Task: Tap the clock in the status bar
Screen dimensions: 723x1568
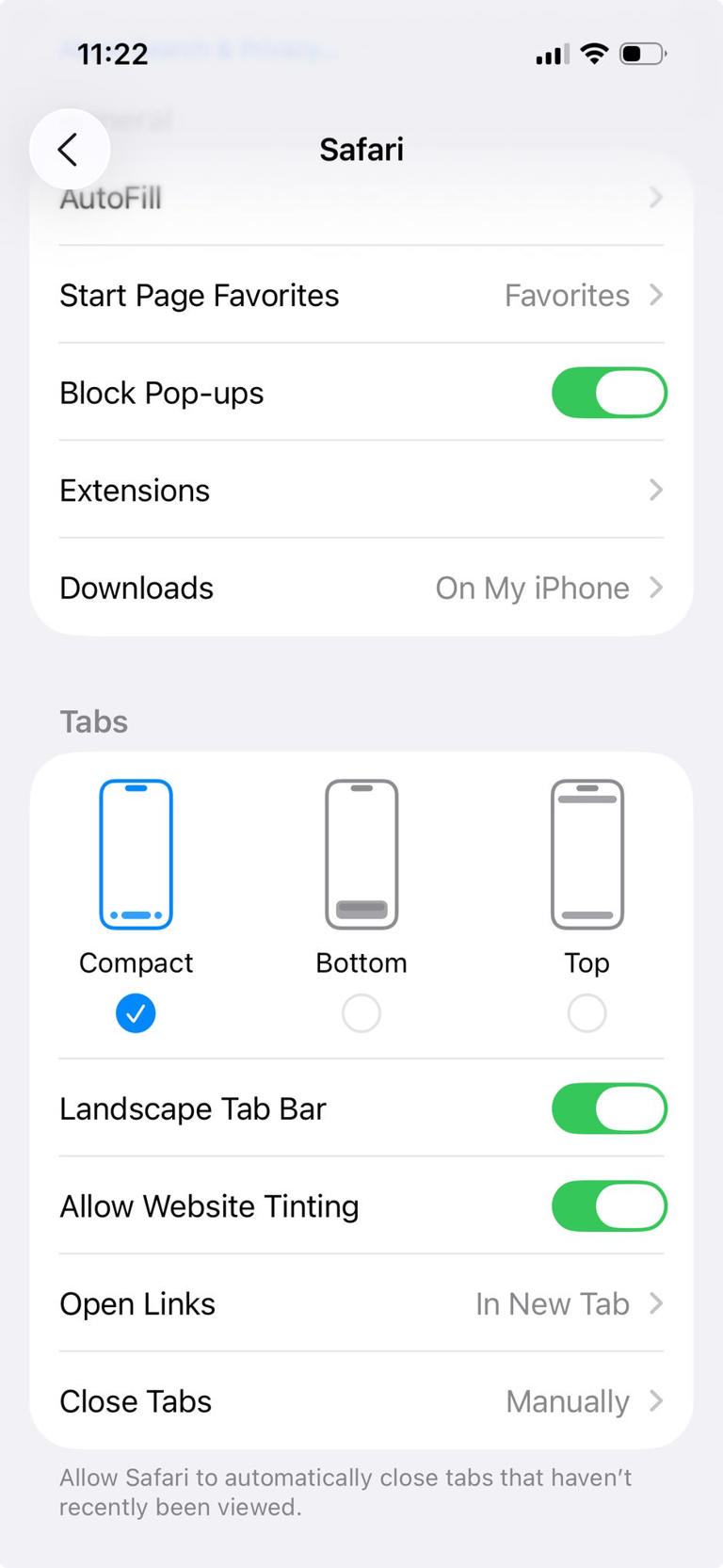Action: [113, 54]
